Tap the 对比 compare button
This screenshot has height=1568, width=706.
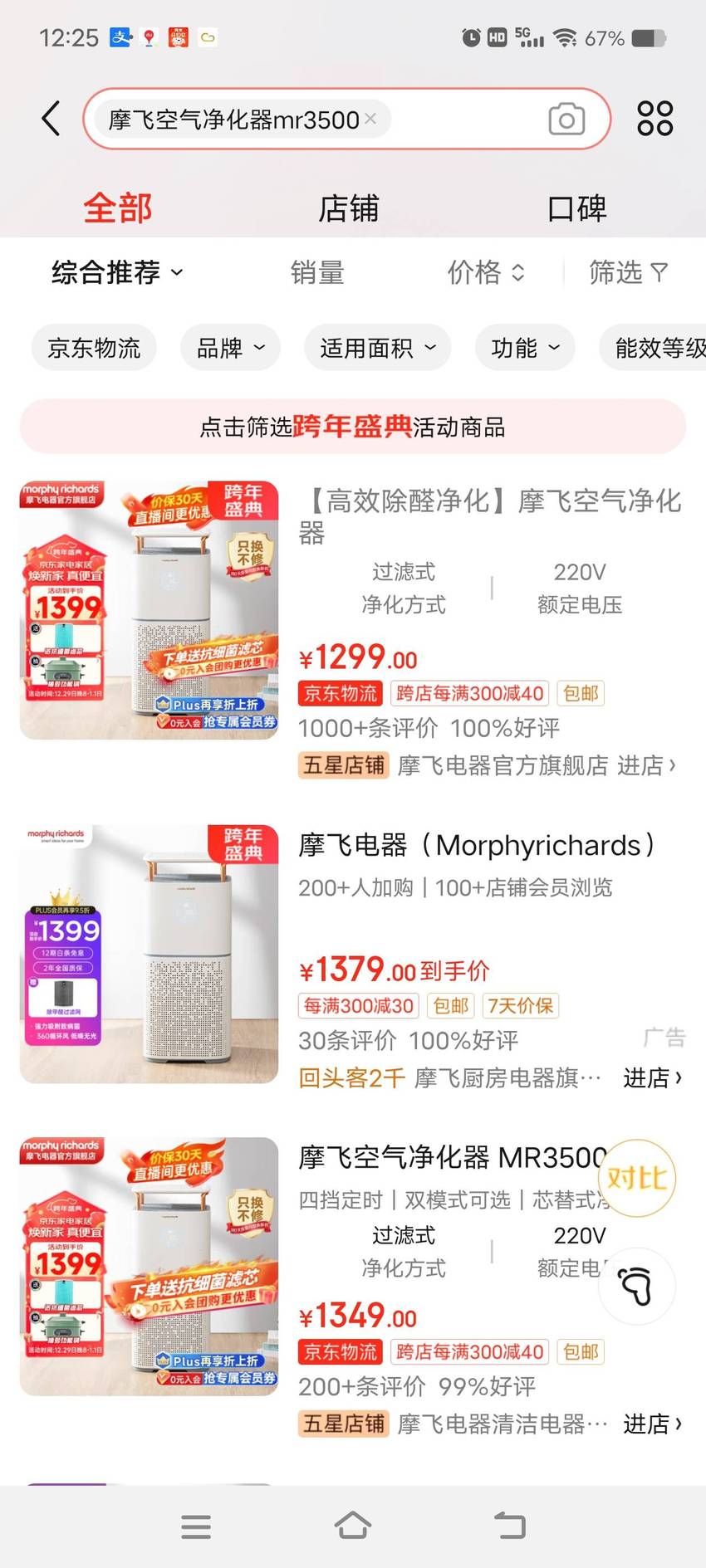636,1178
